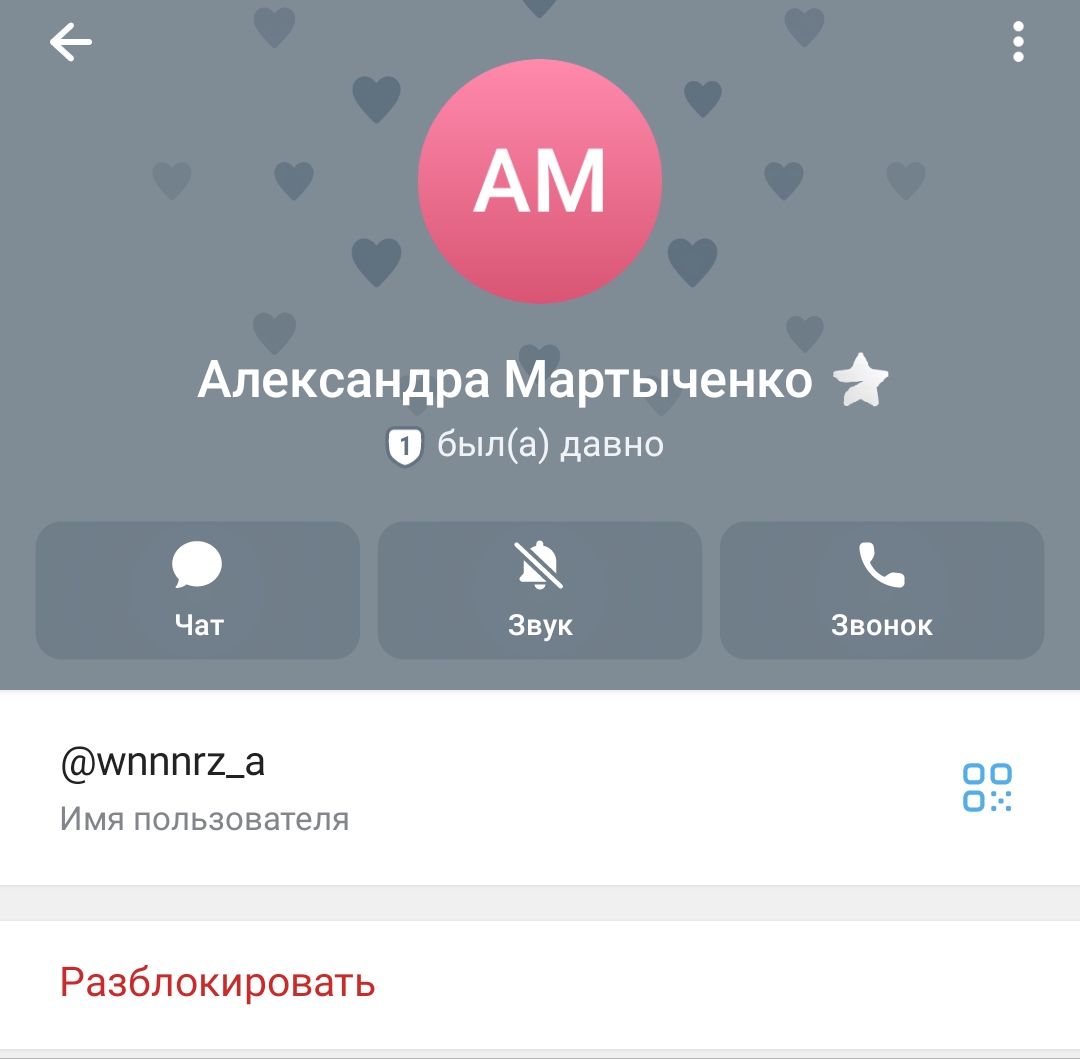
Task: Toggle notifications with the Звук button
Action: [x=540, y=590]
